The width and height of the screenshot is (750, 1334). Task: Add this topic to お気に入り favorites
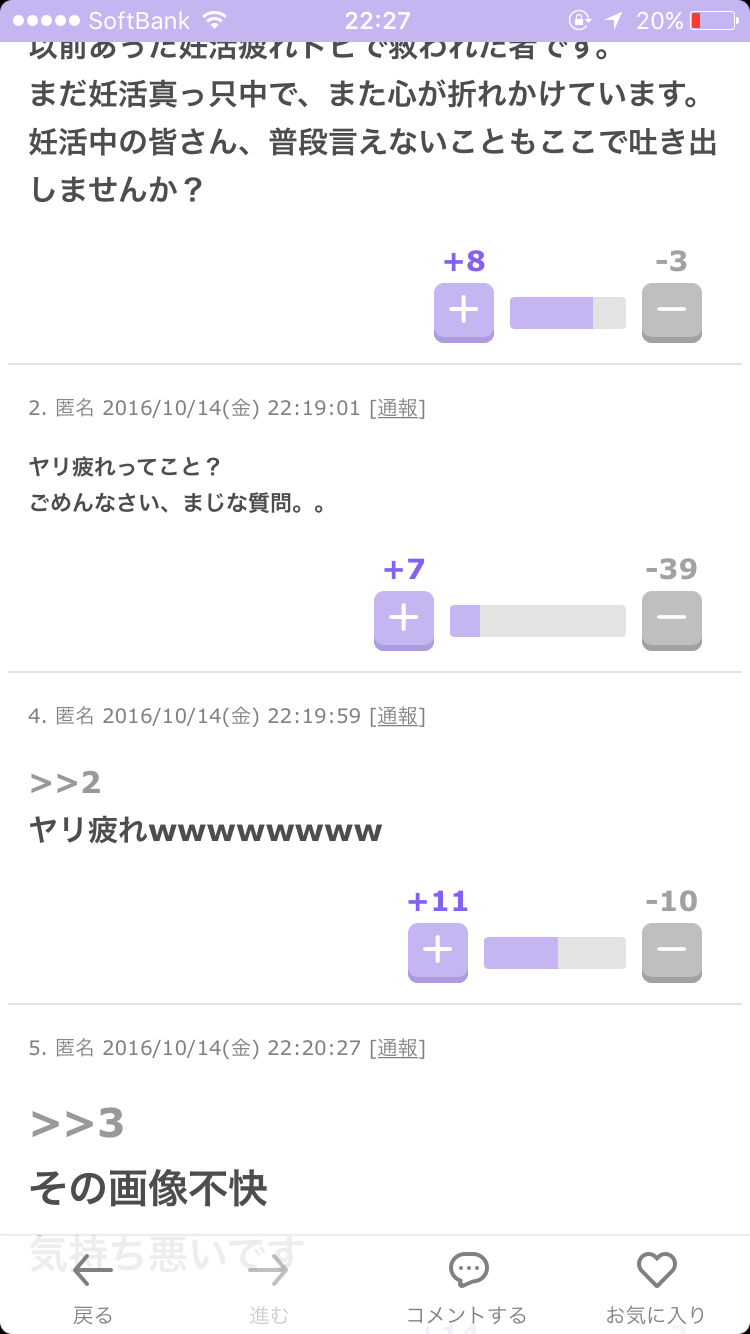(656, 1288)
